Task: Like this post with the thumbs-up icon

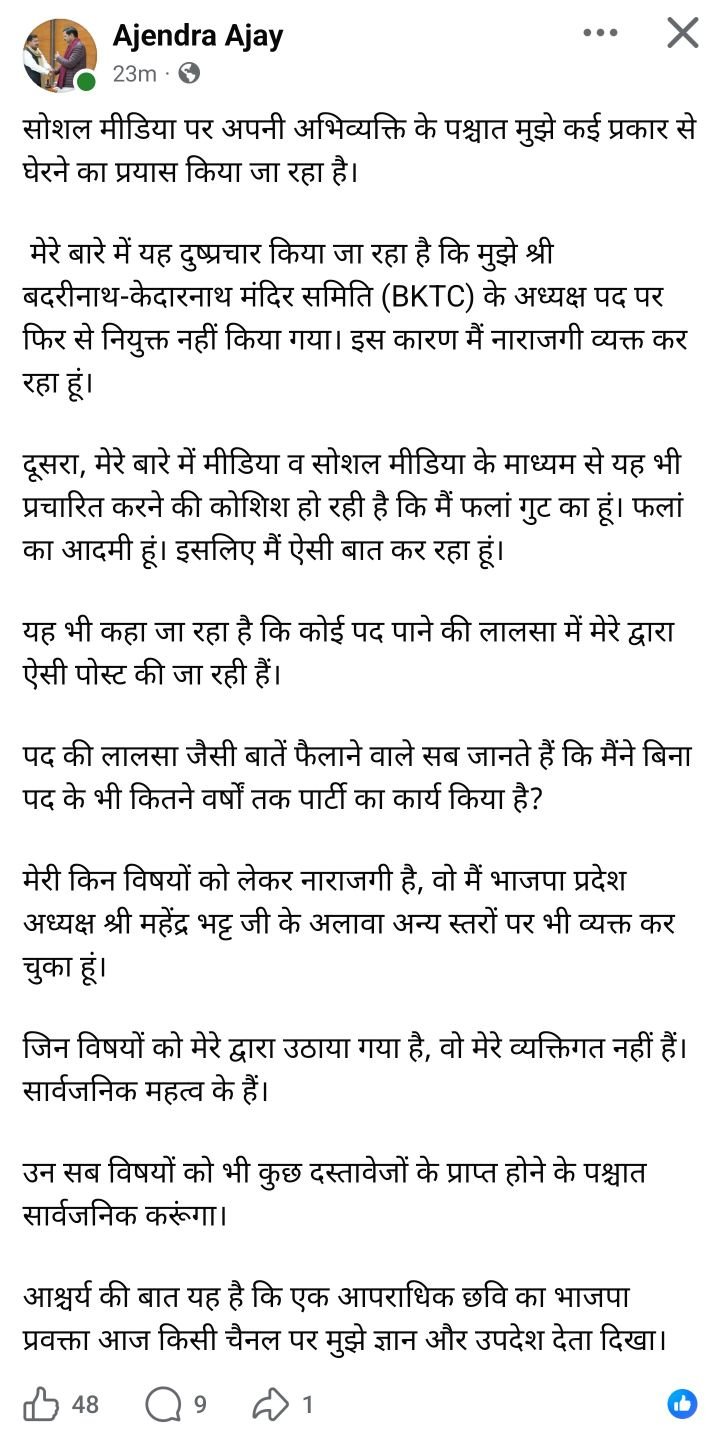Action: (x=41, y=1404)
